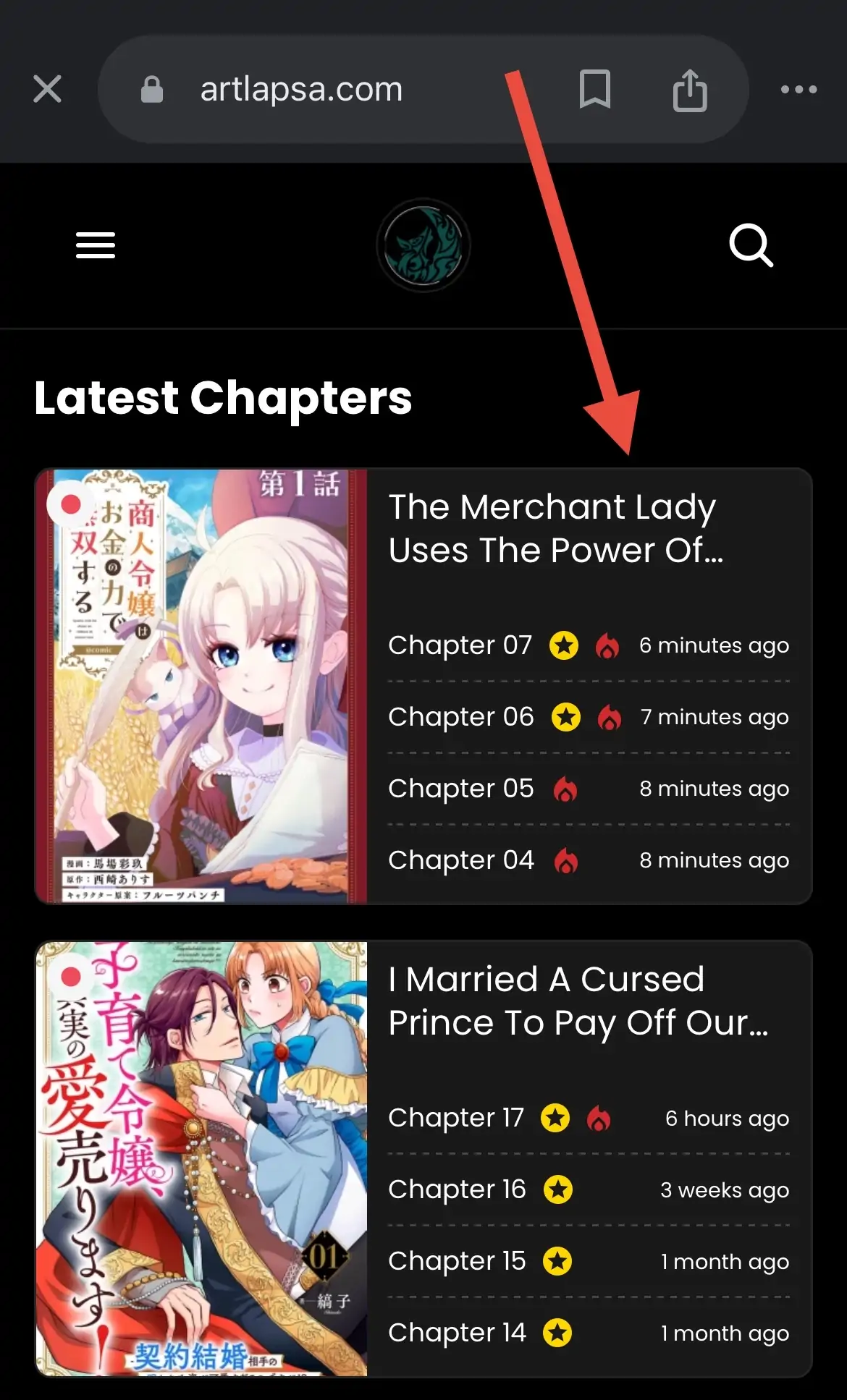Image resolution: width=847 pixels, height=1400 pixels.
Task: Open the hamburger navigation menu
Action: click(96, 245)
